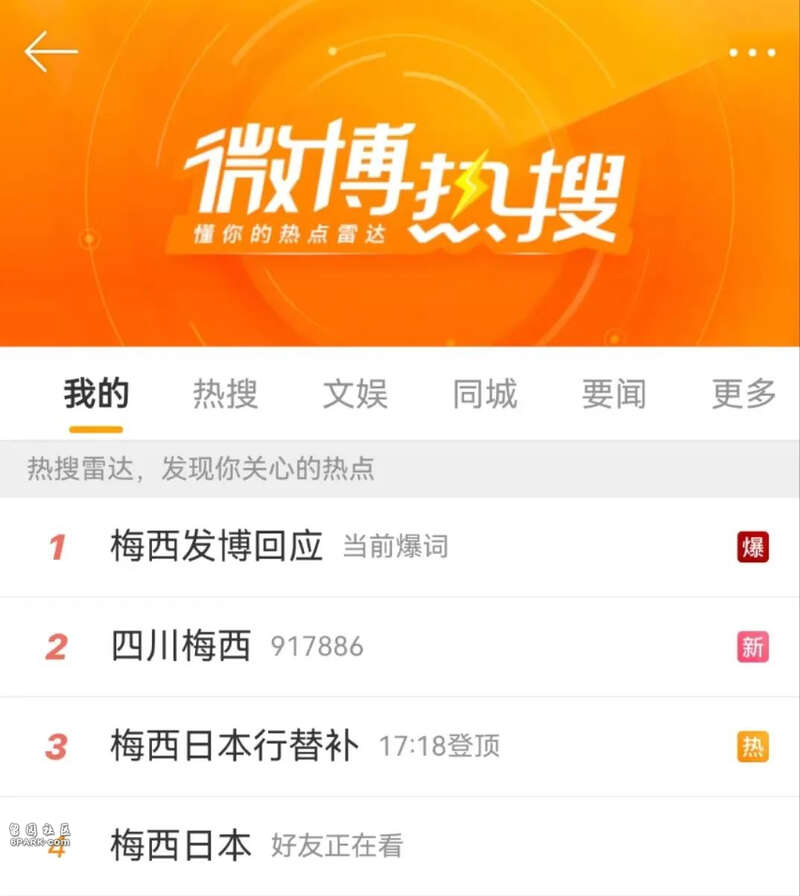Switch to the 文娱 tab

(x=355, y=394)
